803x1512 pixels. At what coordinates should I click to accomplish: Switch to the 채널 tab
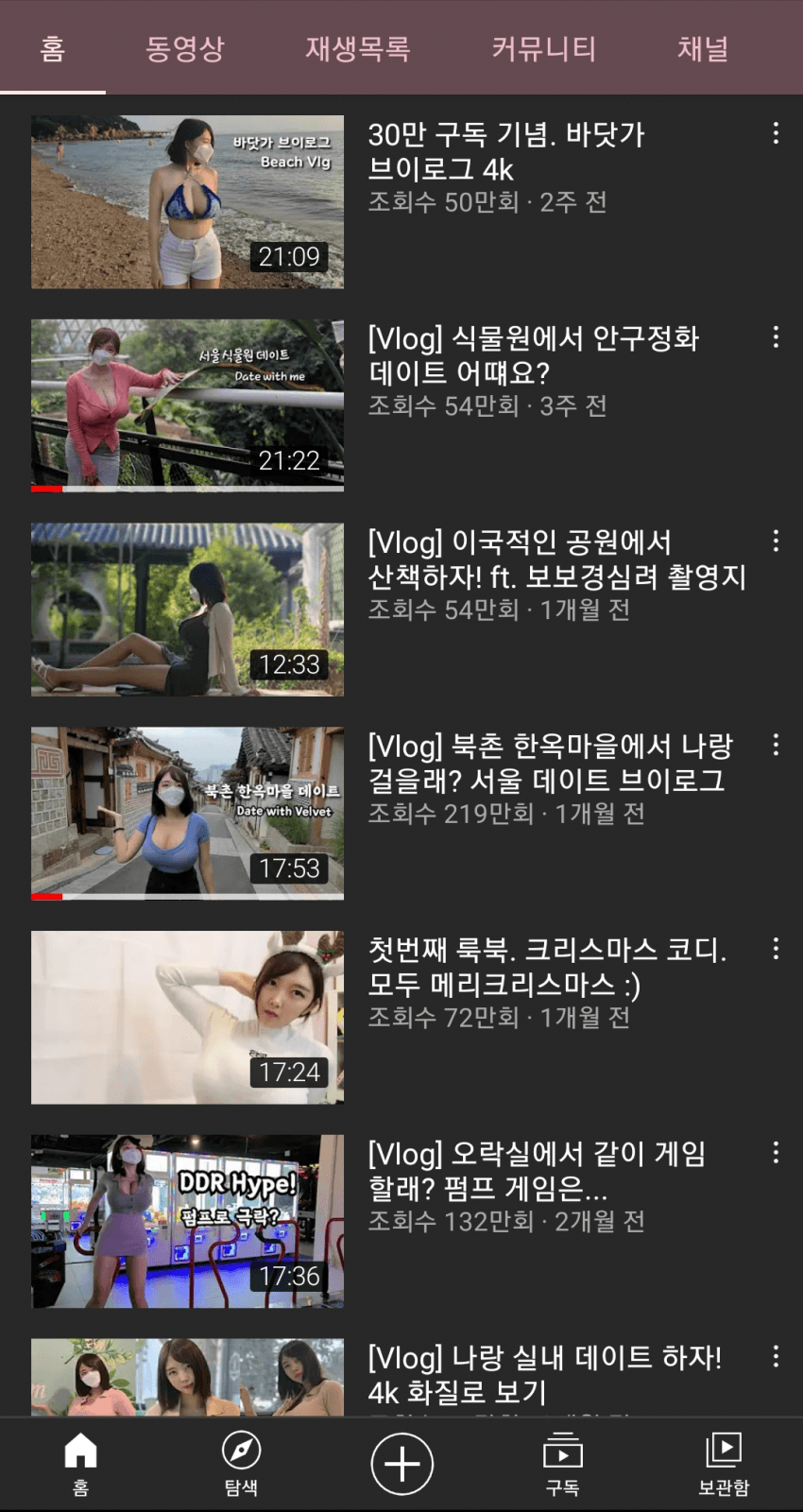tap(702, 48)
